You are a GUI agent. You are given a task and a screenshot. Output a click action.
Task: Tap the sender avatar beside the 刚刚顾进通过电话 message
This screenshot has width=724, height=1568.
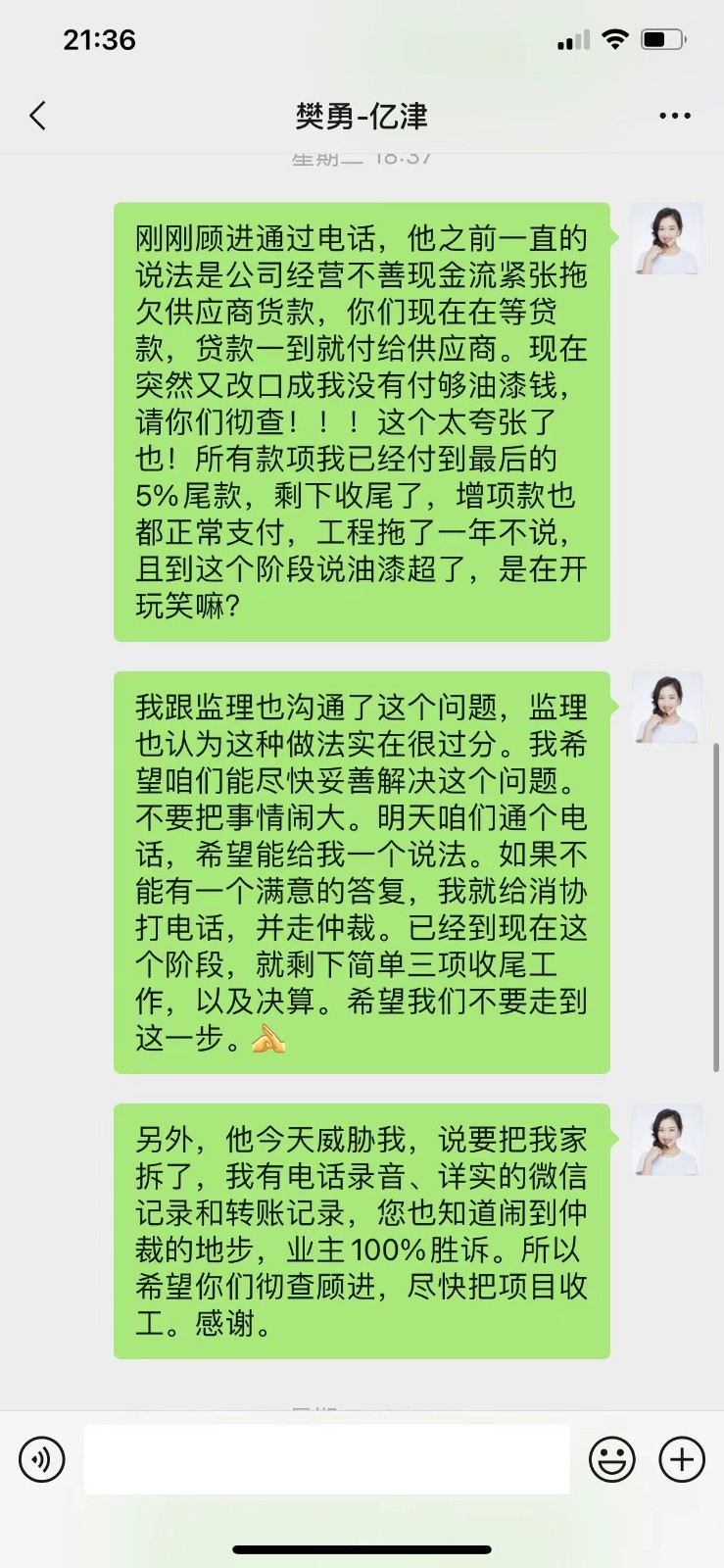(x=666, y=238)
